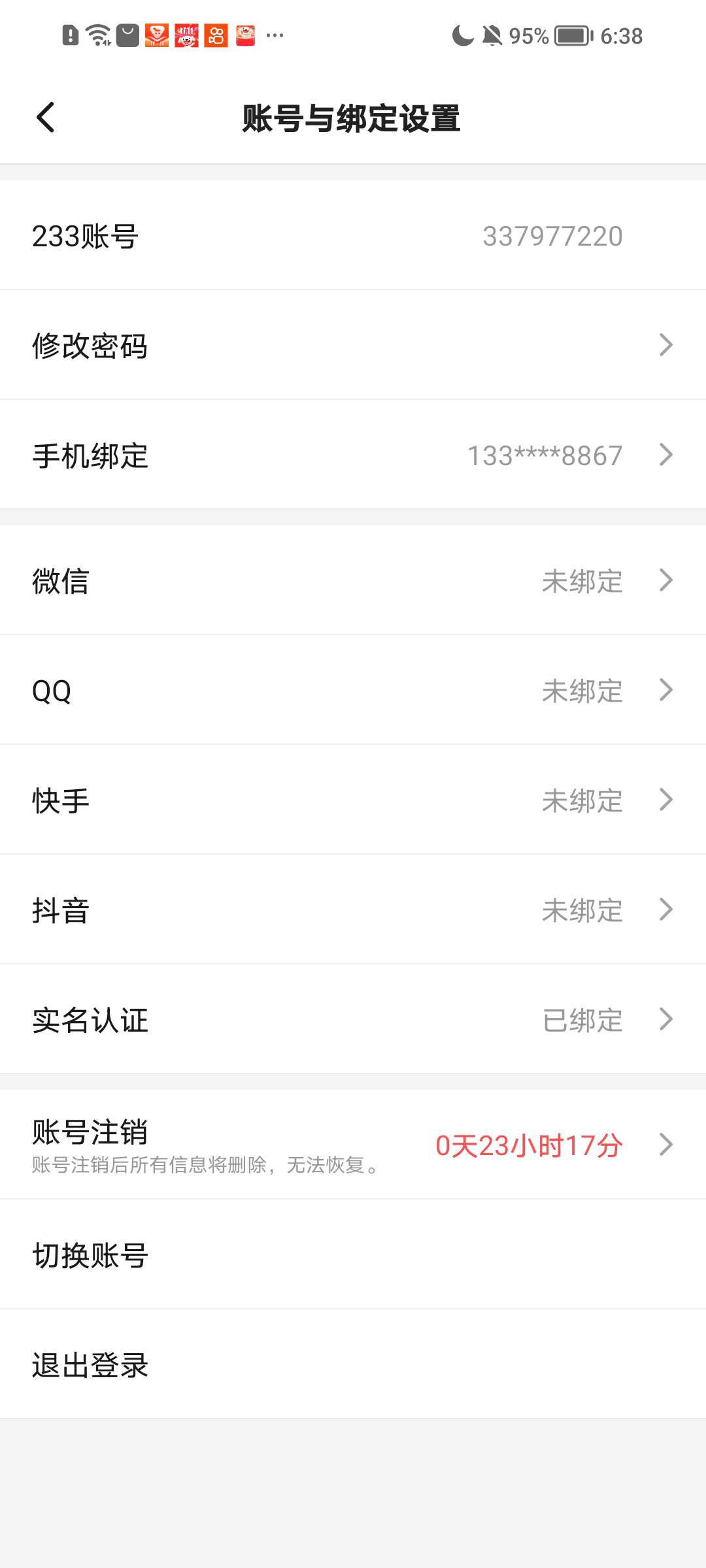Open 账号注销 account deletion row
Viewport: 706px width, 1568px height.
pyautogui.click(x=353, y=1145)
